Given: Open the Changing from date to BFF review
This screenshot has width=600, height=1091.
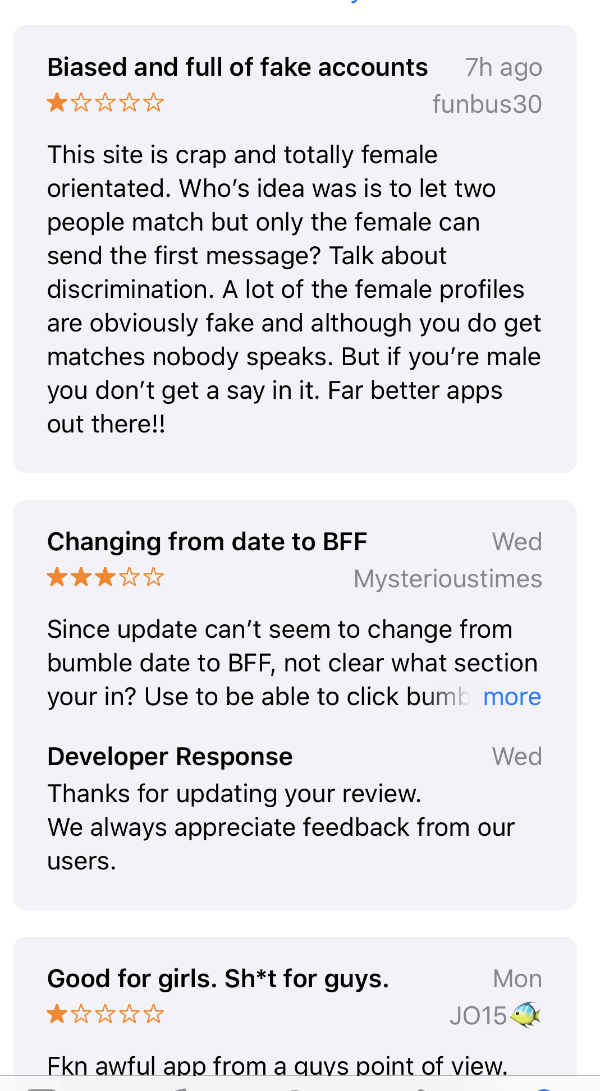Looking at the screenshot, I should [x=295, y=705].
